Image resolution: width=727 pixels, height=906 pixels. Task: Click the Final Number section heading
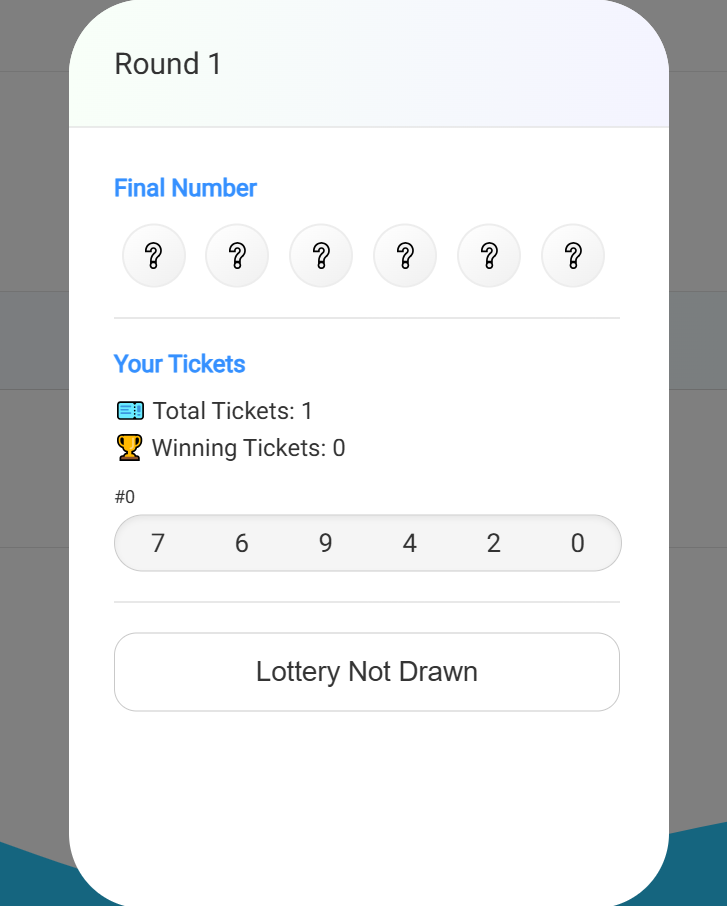[185, 187]
